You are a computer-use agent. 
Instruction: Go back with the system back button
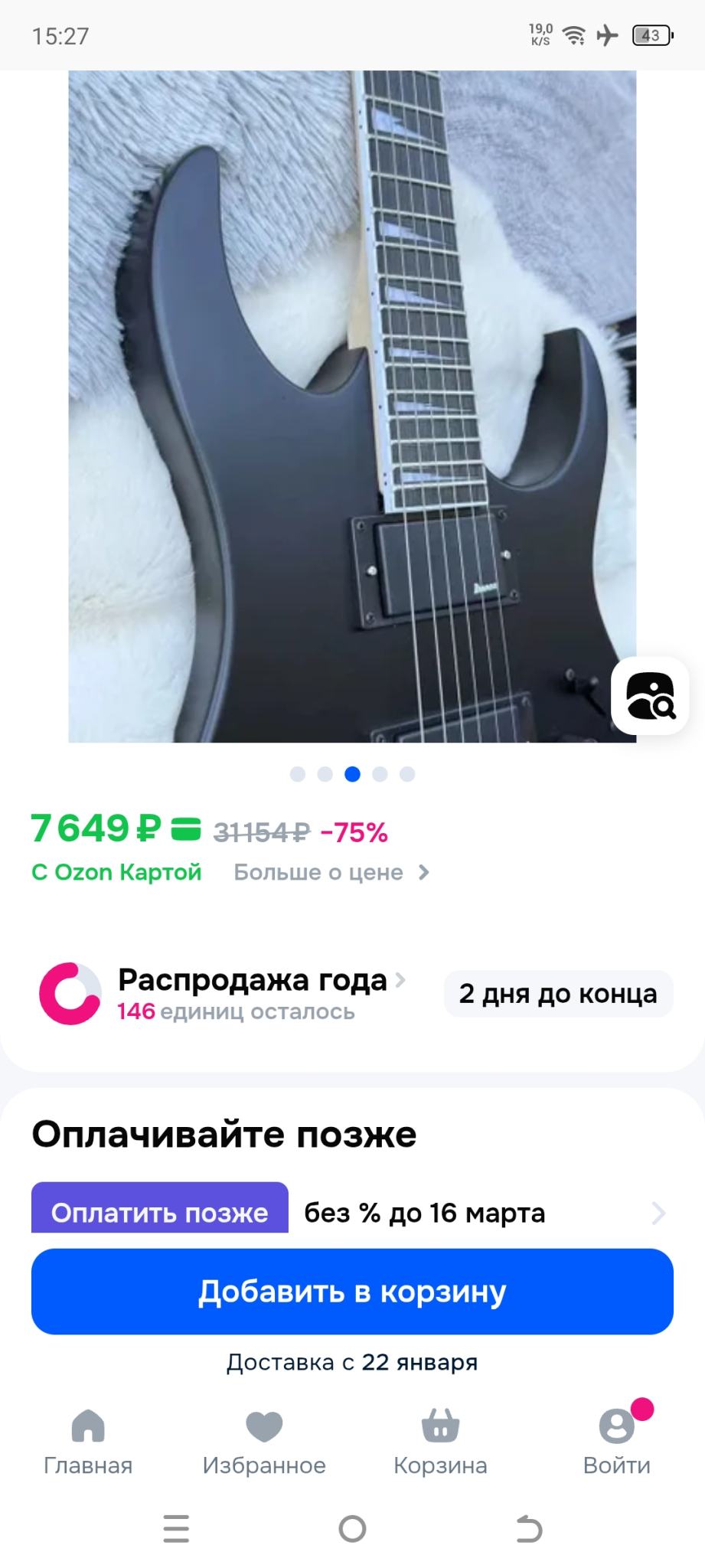pos(528,1529)
